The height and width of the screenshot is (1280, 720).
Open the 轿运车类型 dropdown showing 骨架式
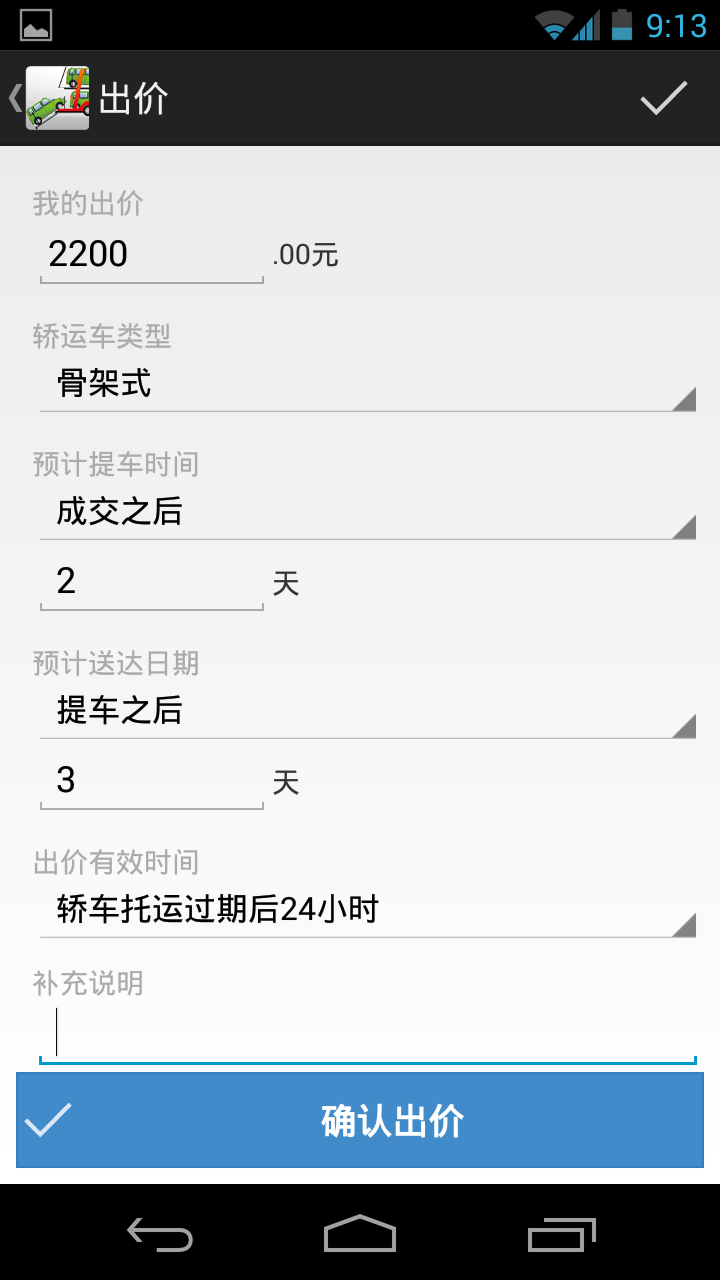(x=368, y=384)
